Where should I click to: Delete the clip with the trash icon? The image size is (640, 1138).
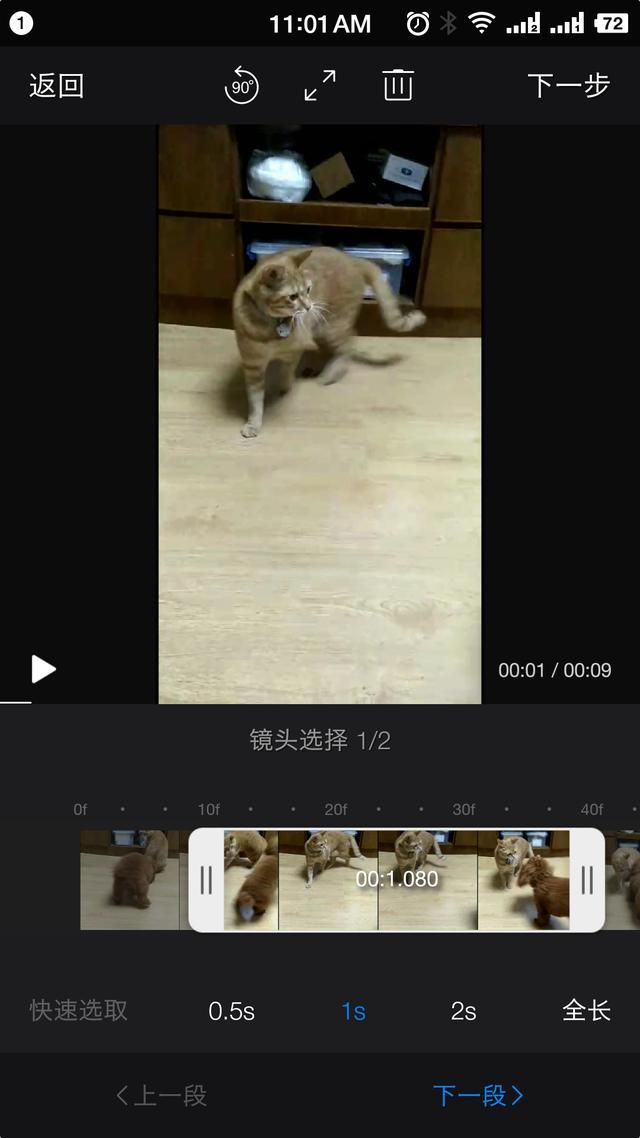coord(398,86)
